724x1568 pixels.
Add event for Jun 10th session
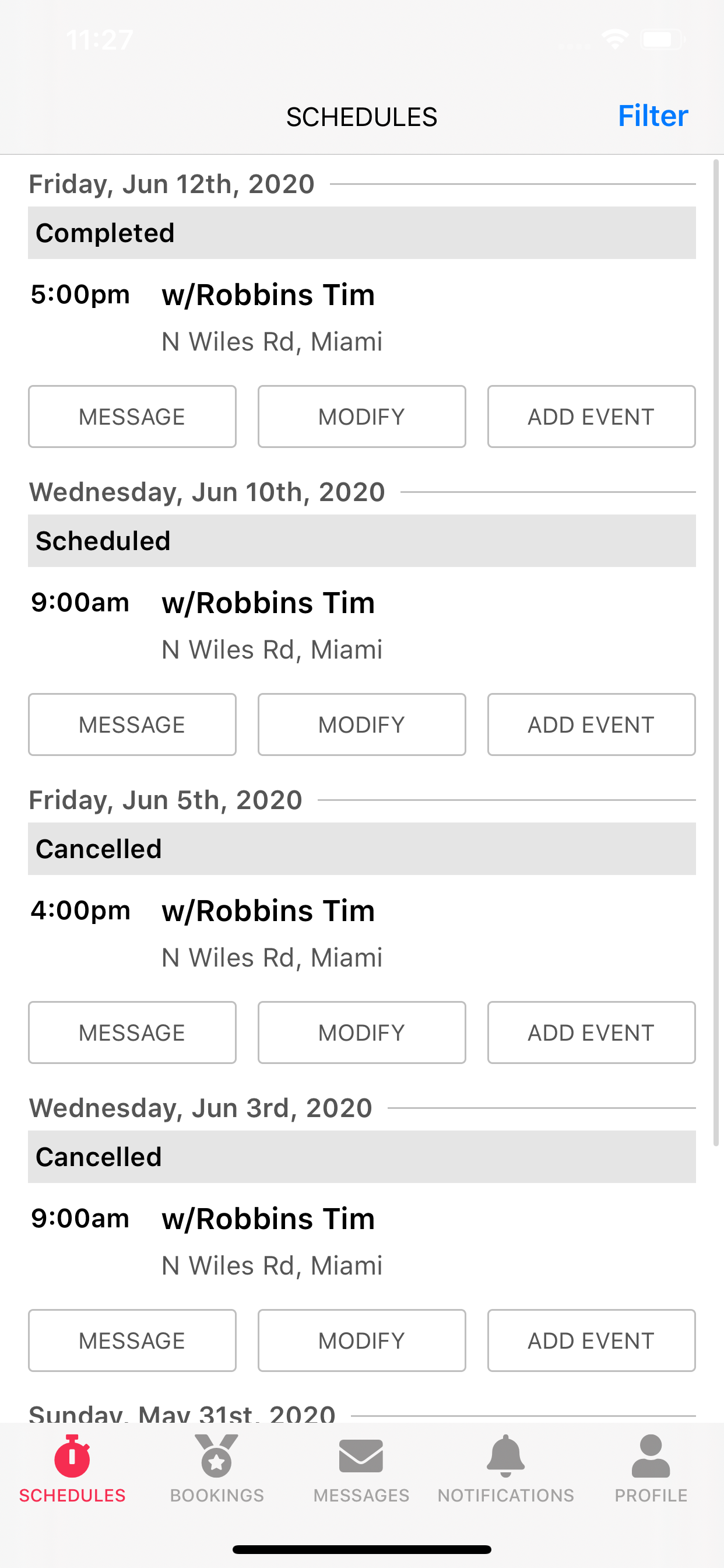click(591, 724)
